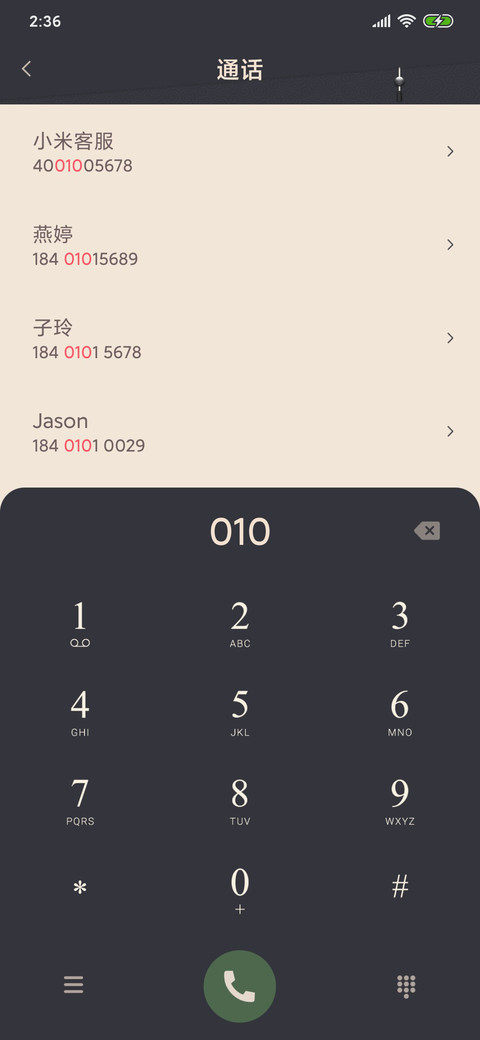Enter digit 5 JKL
This screenshot has width=480, height=1040.
[x=240, y=713]
